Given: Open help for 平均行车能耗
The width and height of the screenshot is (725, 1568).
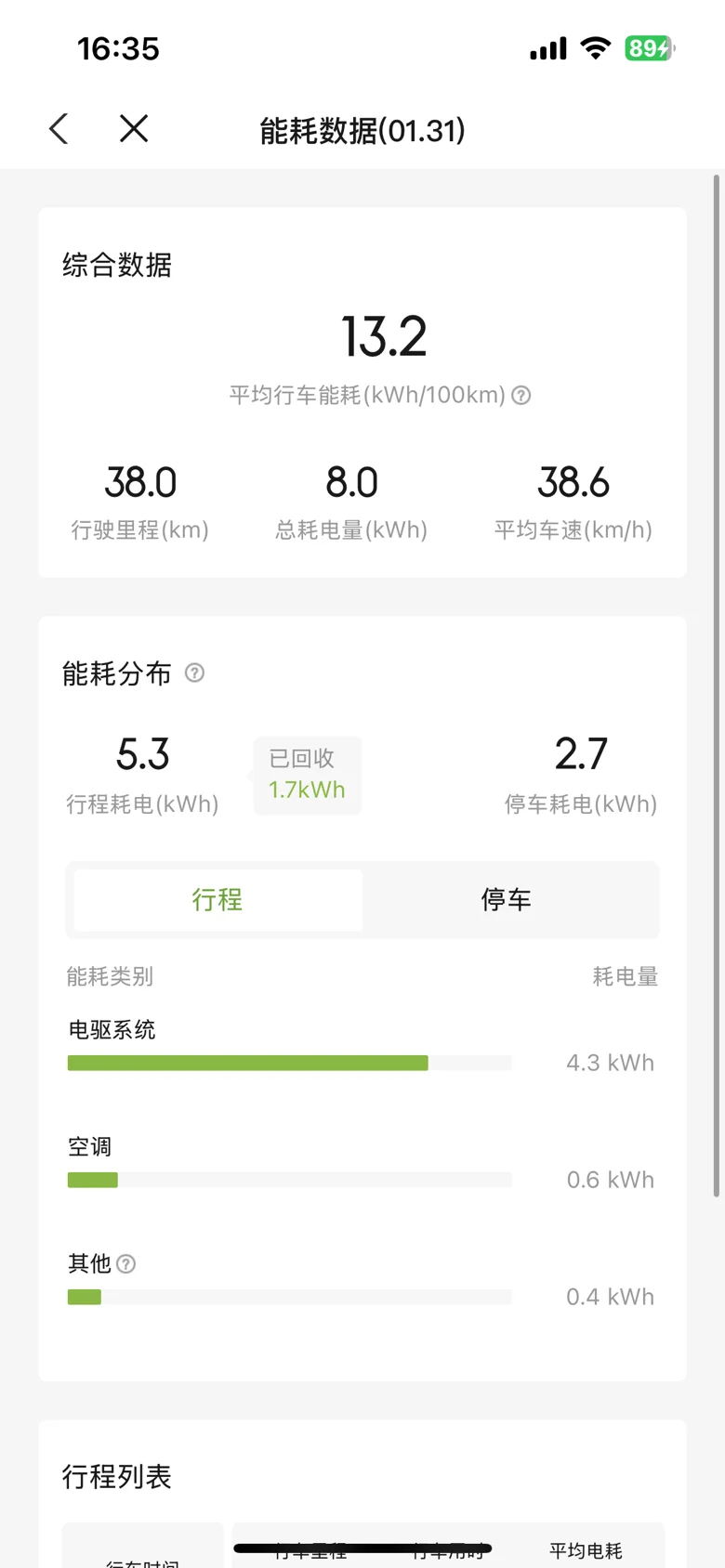Looking at the screenshot, I should pos(521,395).
